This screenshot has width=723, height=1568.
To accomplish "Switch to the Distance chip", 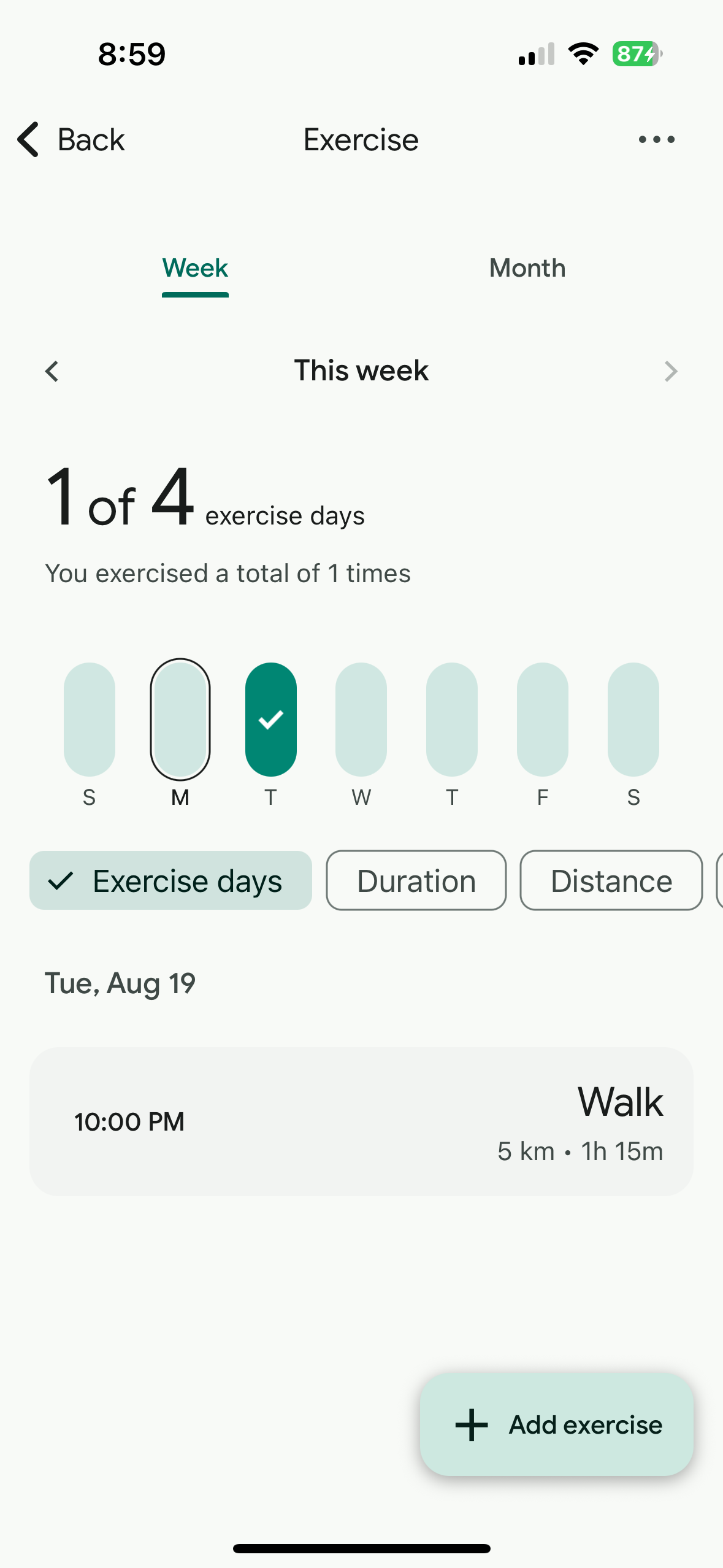I will 611,880.
